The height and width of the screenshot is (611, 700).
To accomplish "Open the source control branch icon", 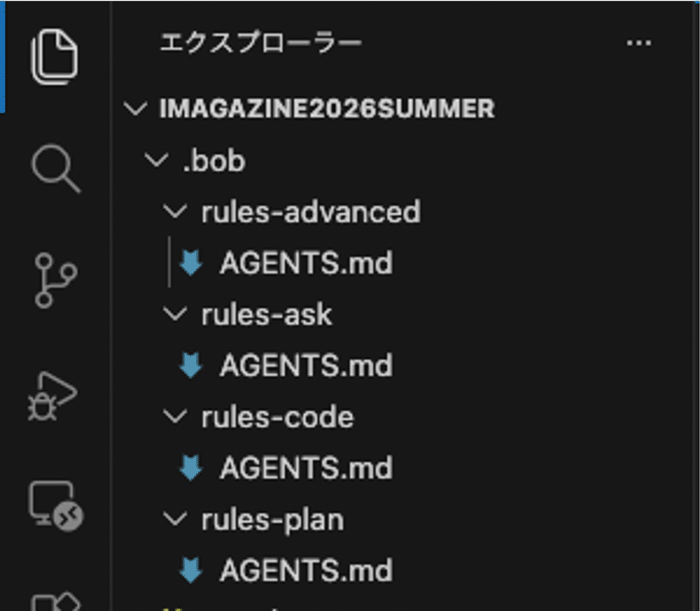I will click(x=56, y=281).
